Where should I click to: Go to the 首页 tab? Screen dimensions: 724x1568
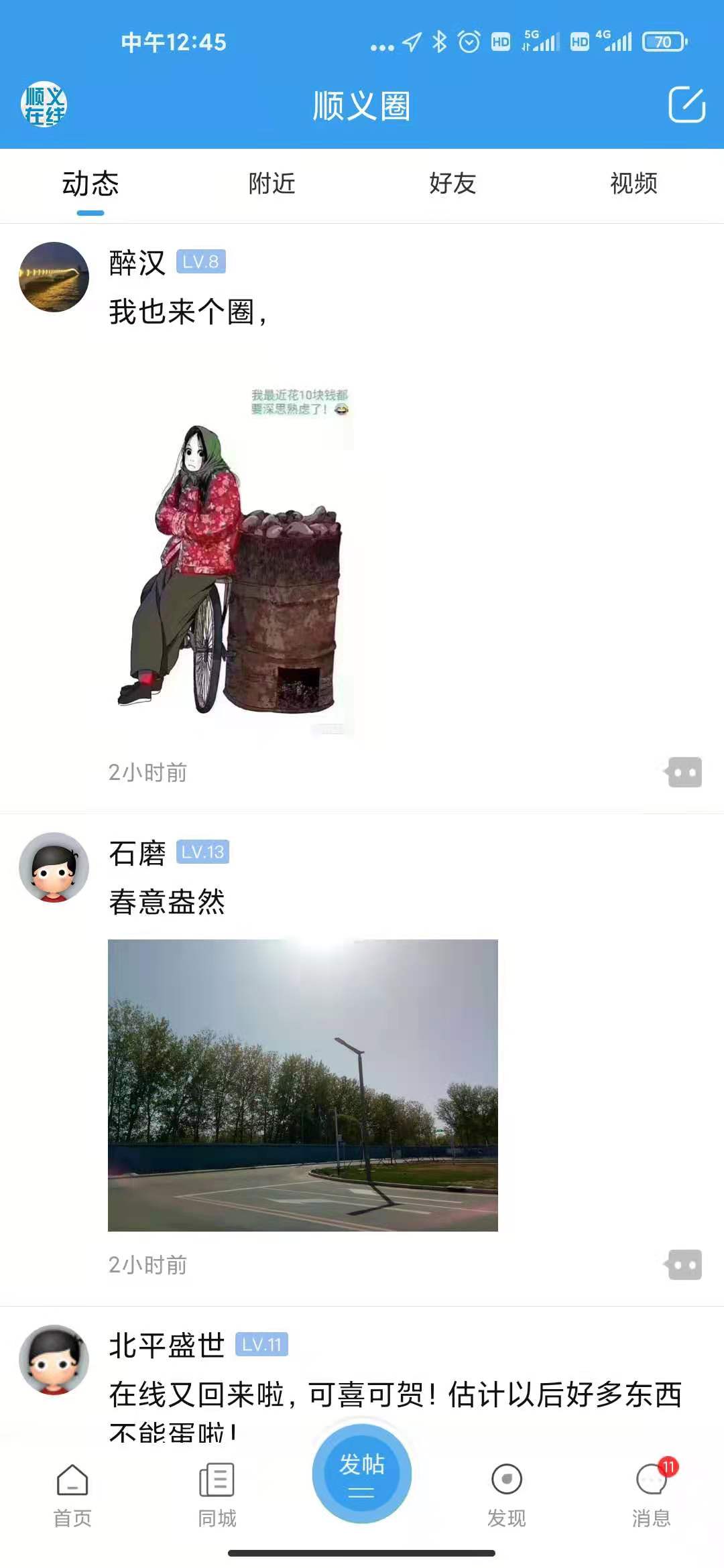click(72, 1493)
